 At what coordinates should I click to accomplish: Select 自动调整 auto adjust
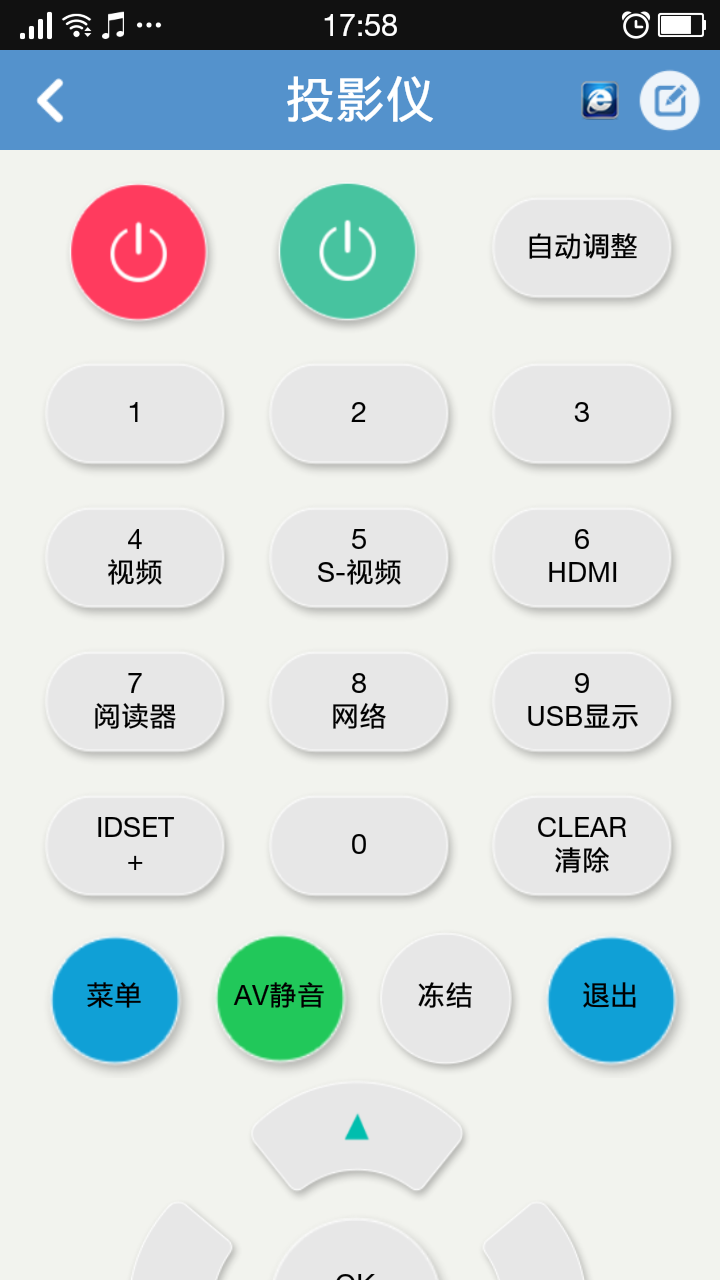(x=582, y=247)
